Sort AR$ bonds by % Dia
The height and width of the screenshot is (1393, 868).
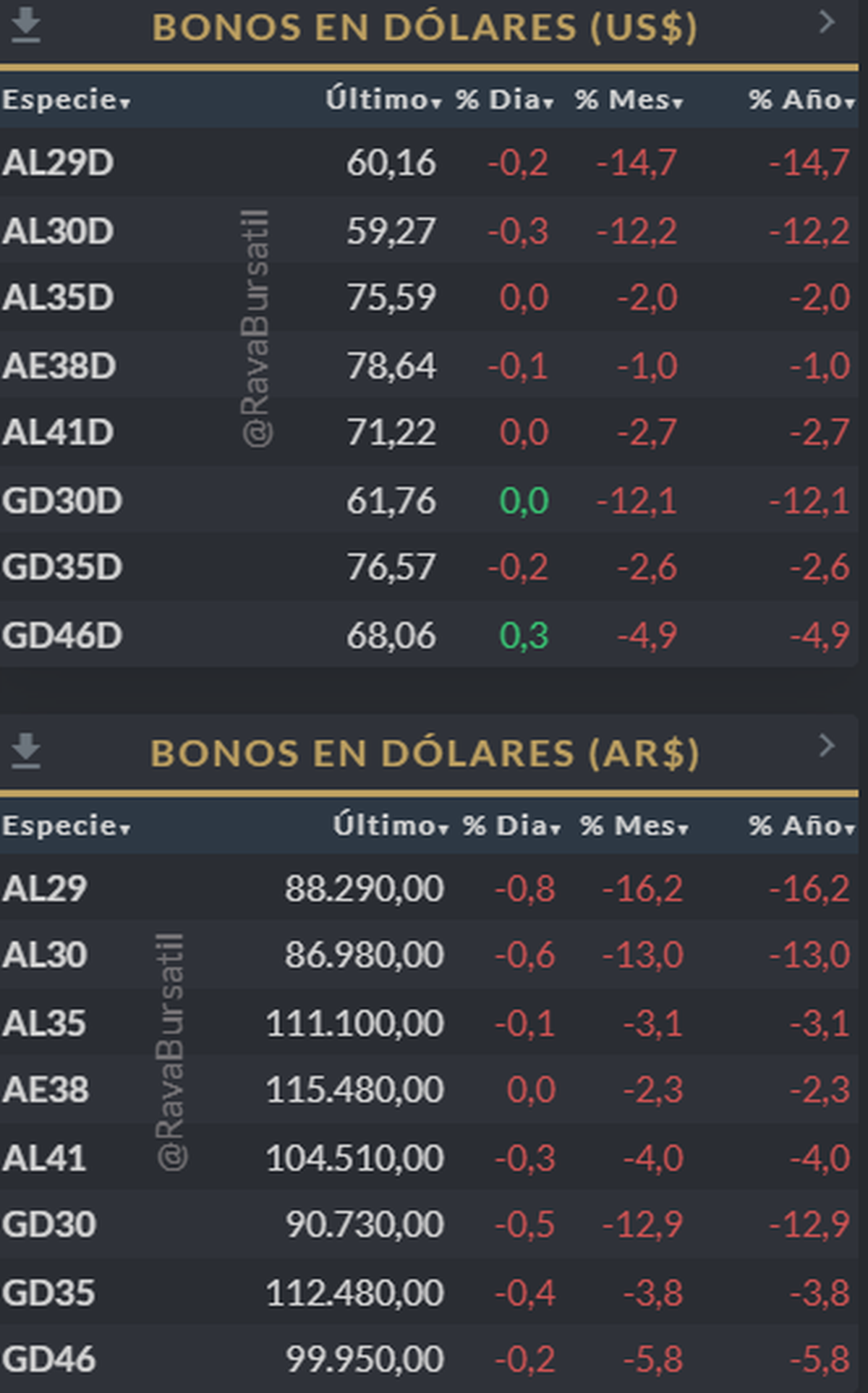[511, 826]
